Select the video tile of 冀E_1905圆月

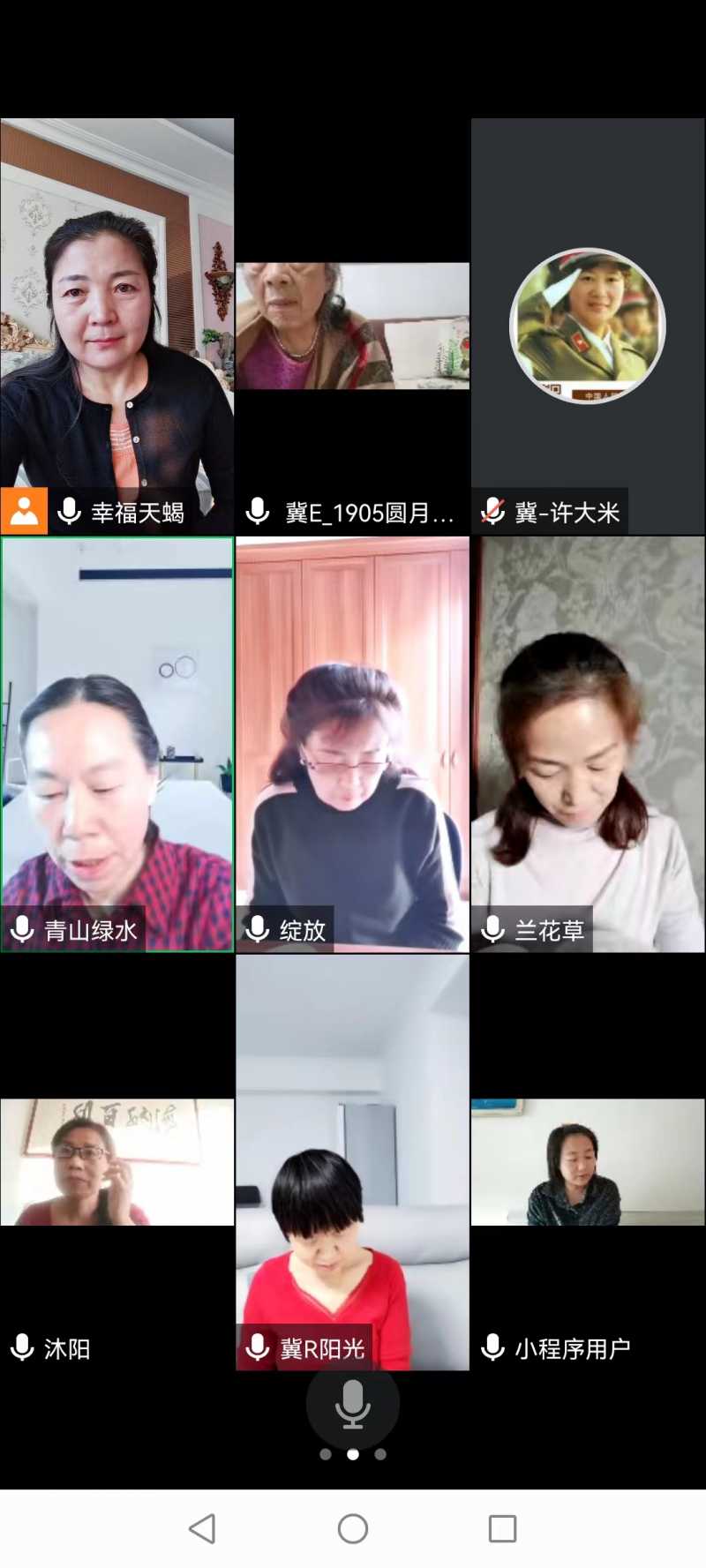click(x=352, y=326)
